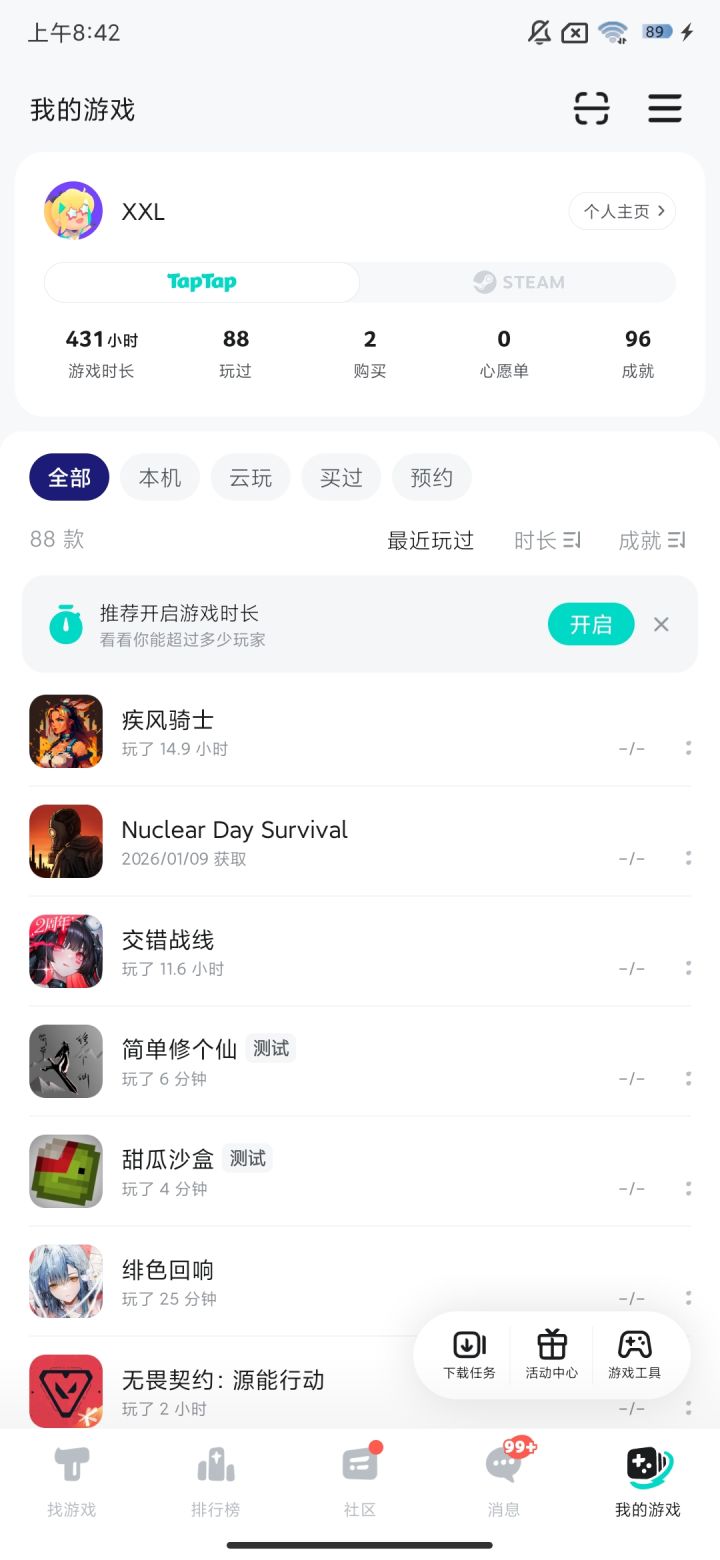Switch to the STEAM tab
The width and height of the screenshot is (720, 1560).
click(519, 282)
